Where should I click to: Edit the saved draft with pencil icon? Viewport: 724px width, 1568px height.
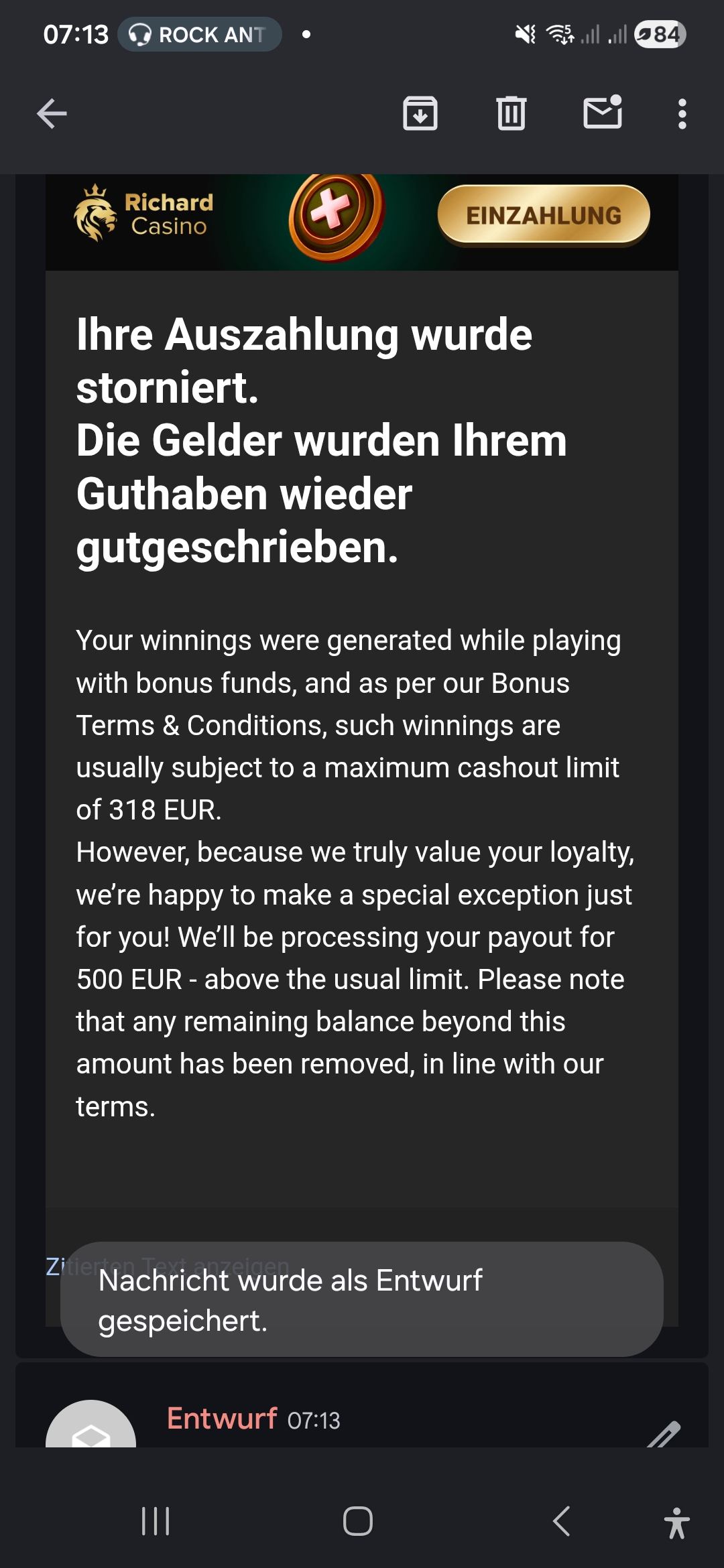664,1433
